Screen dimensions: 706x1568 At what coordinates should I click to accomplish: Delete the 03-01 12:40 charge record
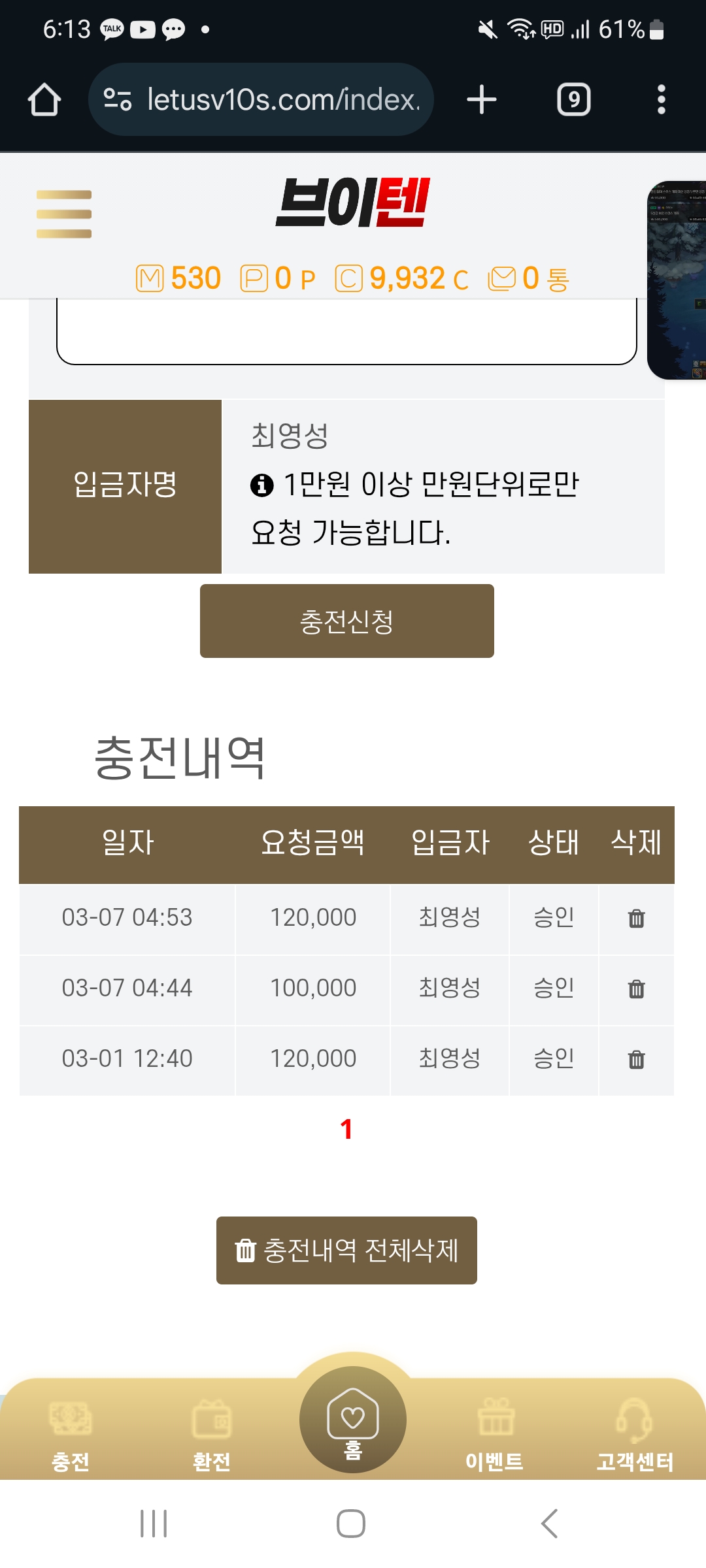(x=636, y=1060)
